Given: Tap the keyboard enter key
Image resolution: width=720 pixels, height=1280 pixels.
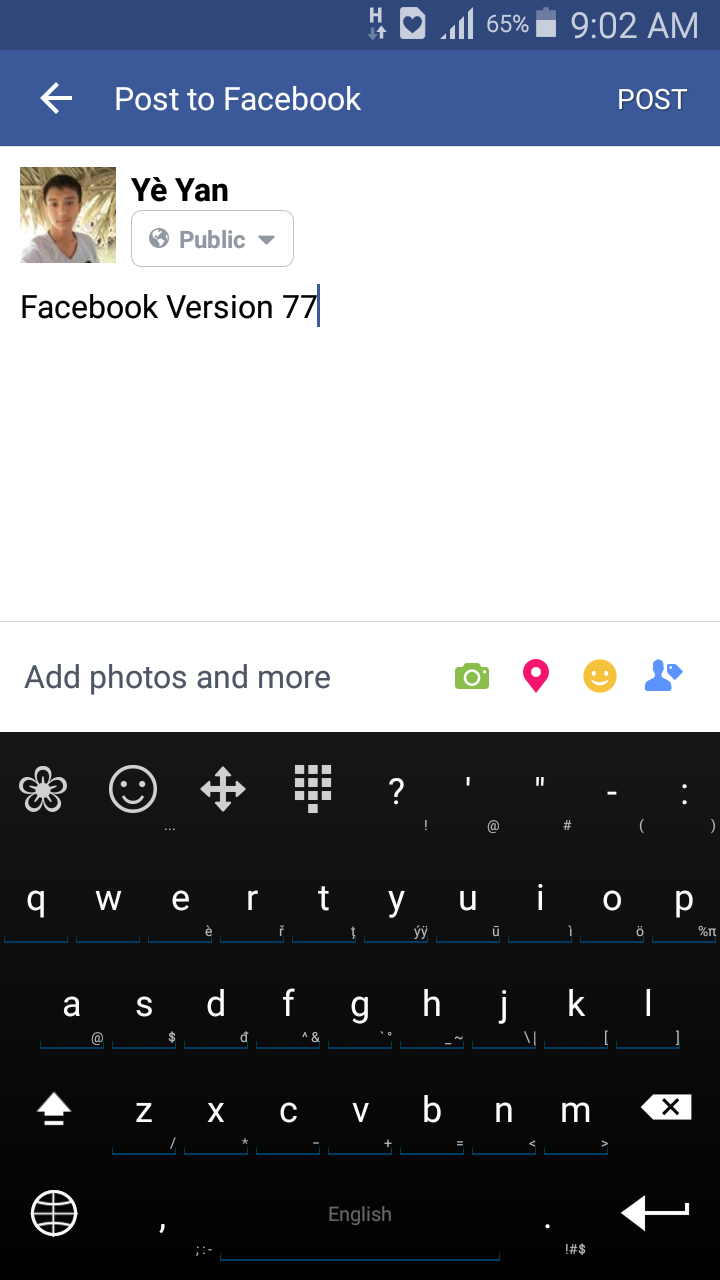Looking at the screenshot, I should pyautogui.click(x=656, y=1213).
